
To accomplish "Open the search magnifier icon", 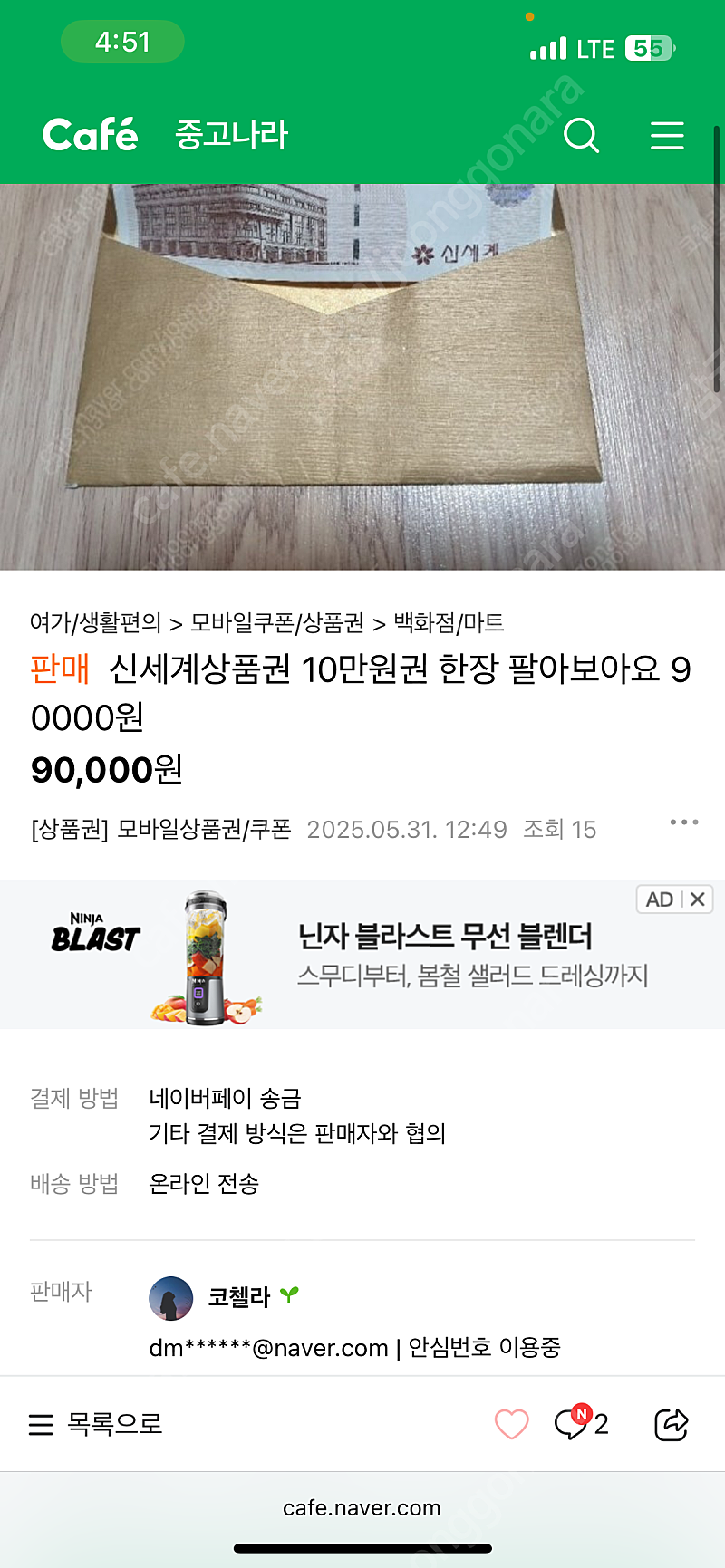I will [581, 136].
